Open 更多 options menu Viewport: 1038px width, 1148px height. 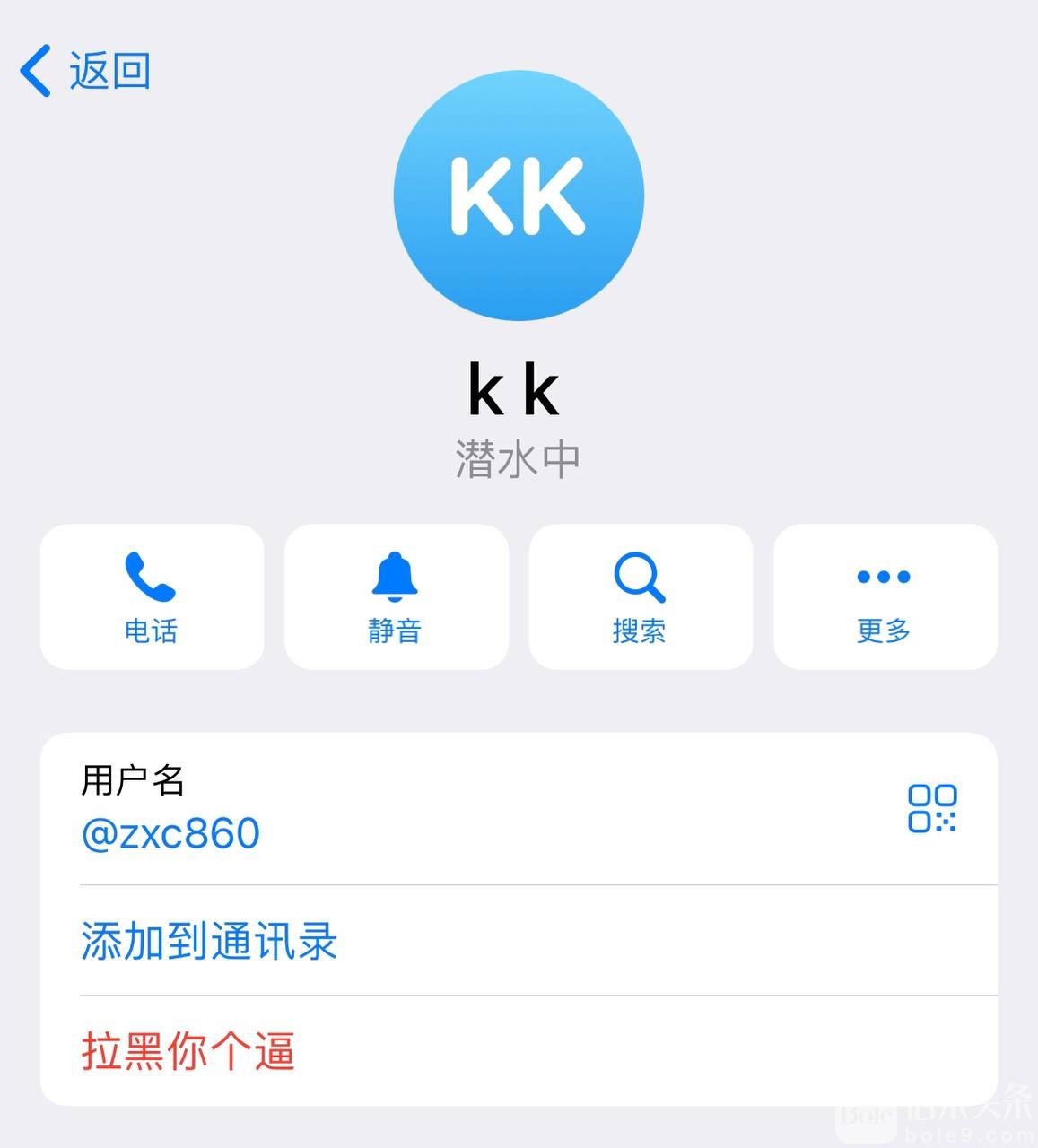coord(885,596)
